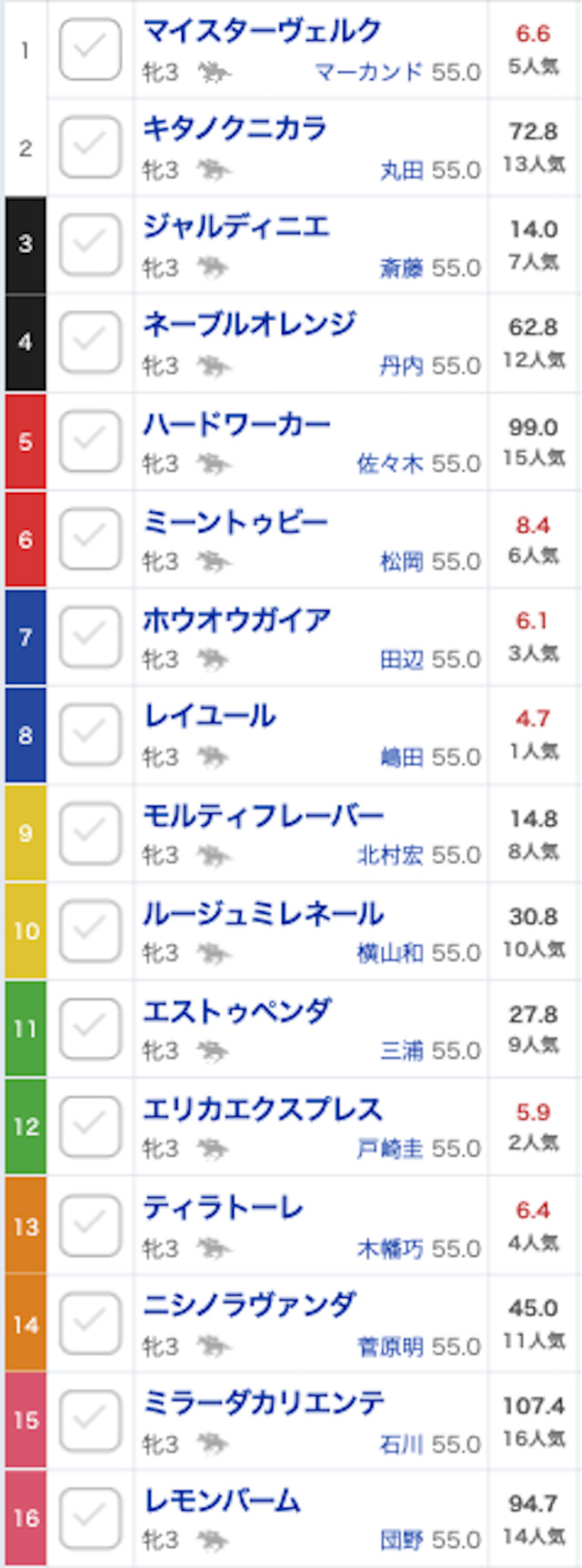582x1568 pixels.
Task: Tick the checkbox for ジャルディニエ
Action: coord(90,245)
